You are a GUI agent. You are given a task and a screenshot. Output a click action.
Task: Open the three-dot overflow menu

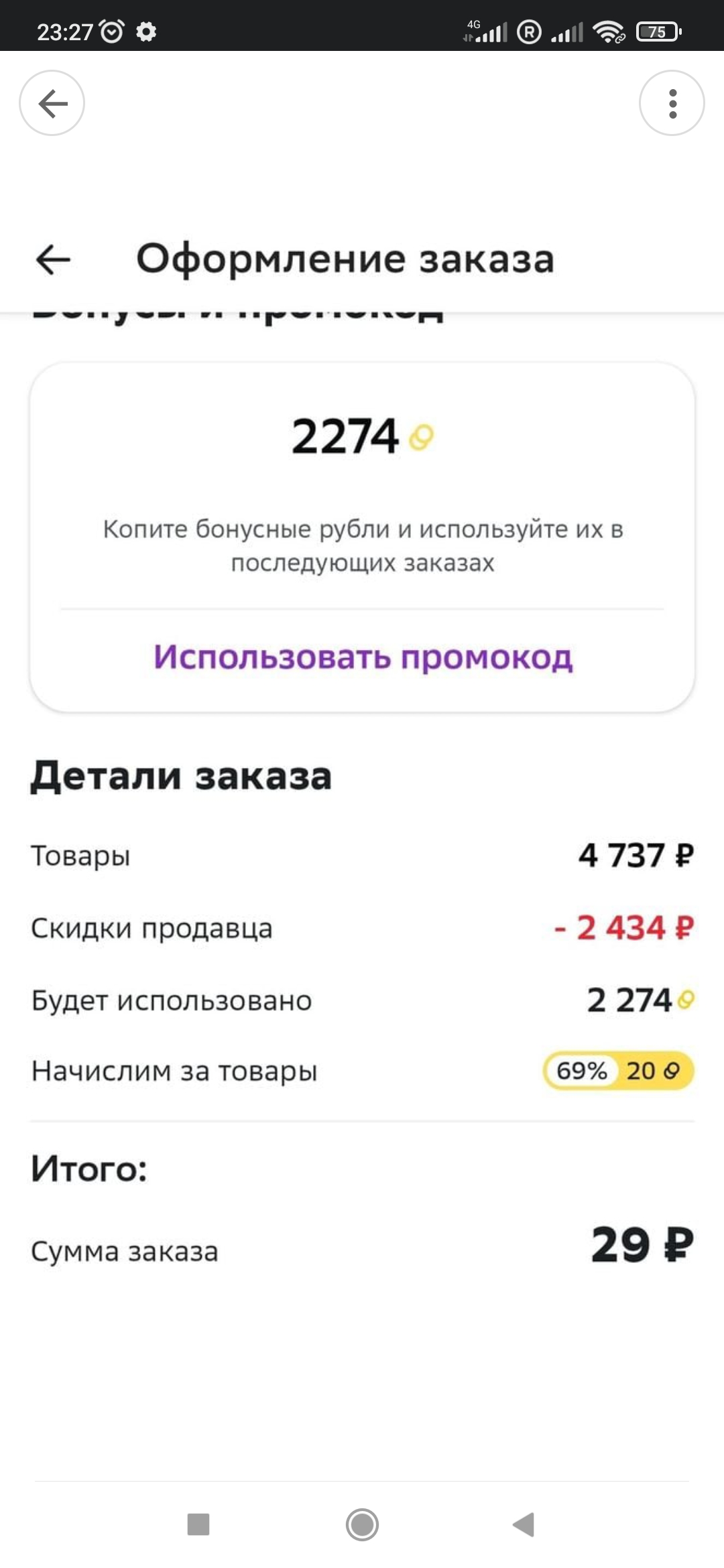(672, 103)
